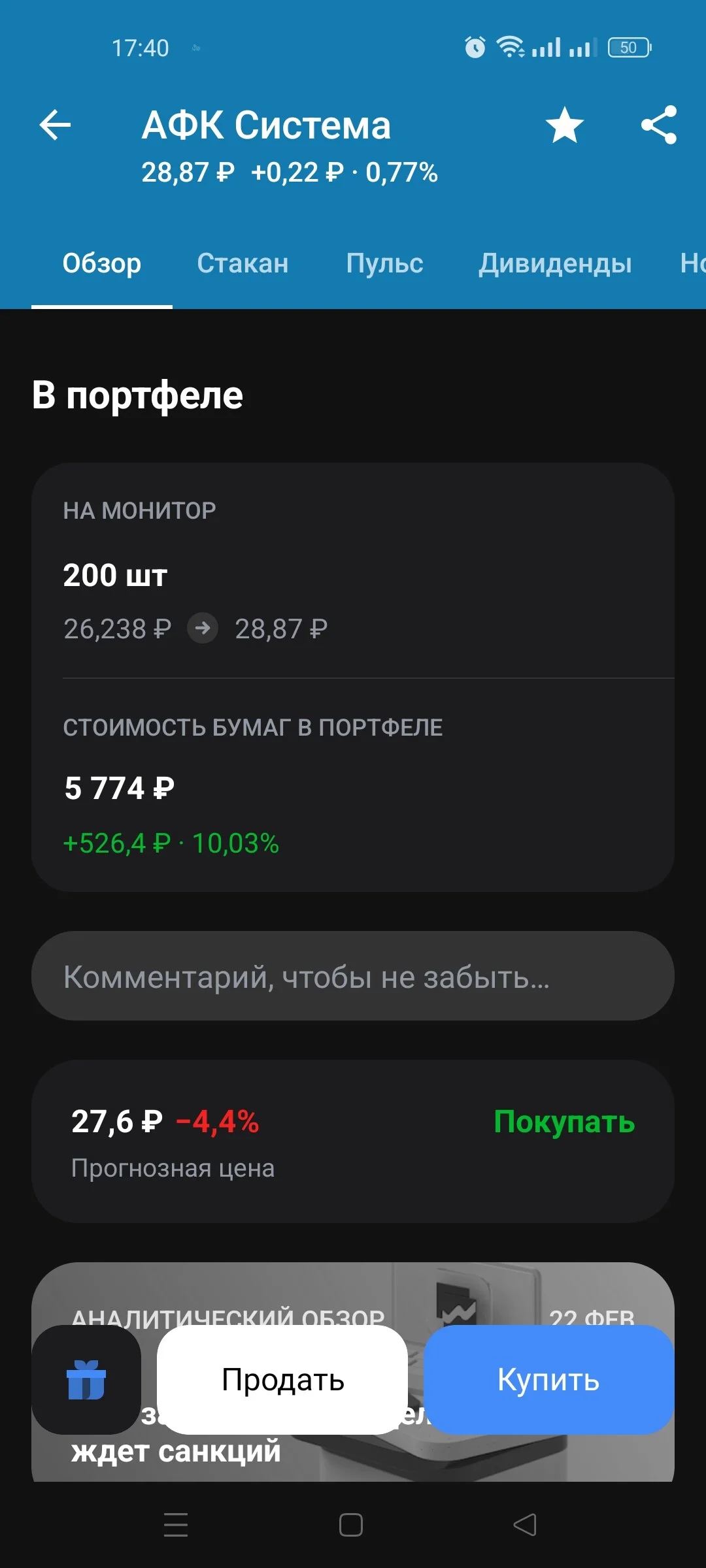Open the Пульс tab
This screenshot has height=1568, width=706.
tap(384, 263)
